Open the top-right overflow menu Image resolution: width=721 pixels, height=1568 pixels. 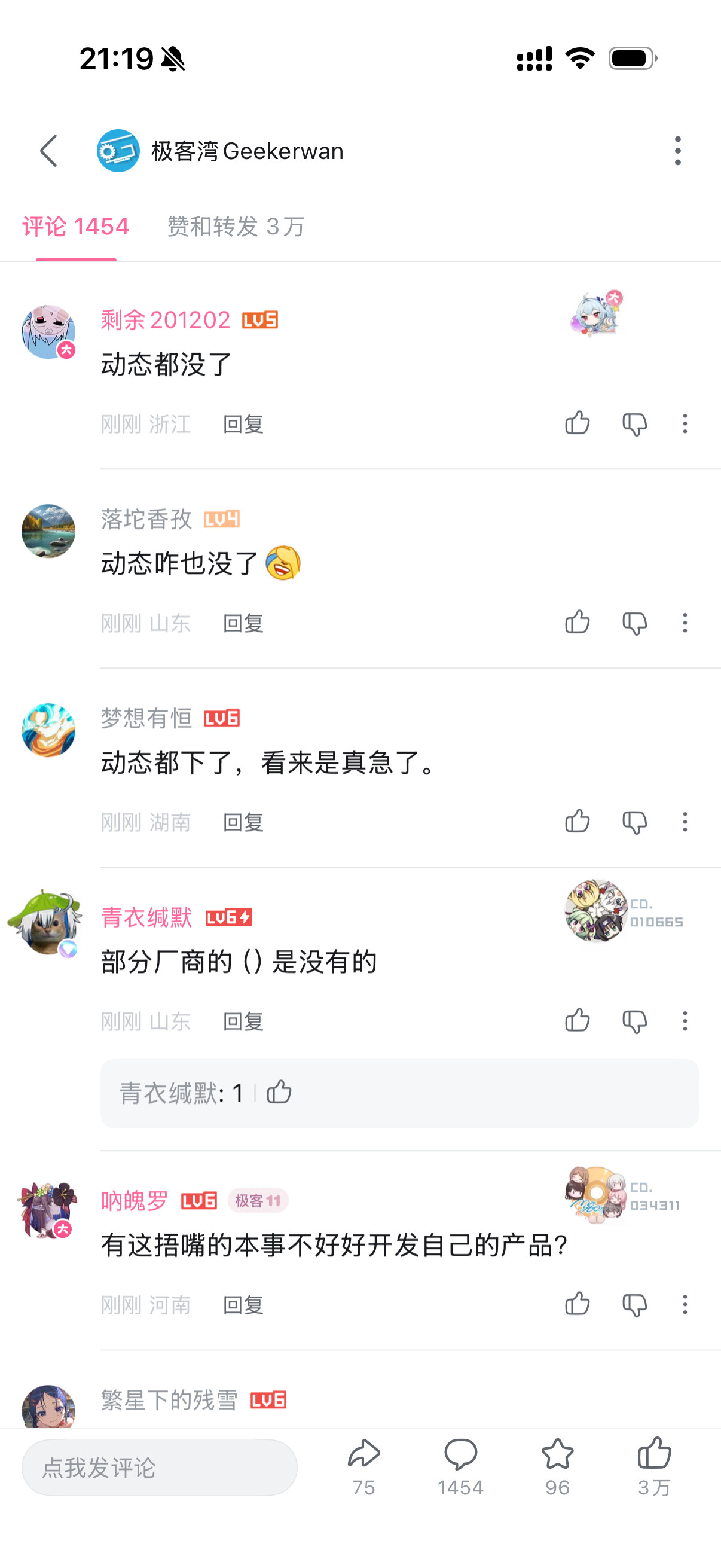click(x=677, y=150)
